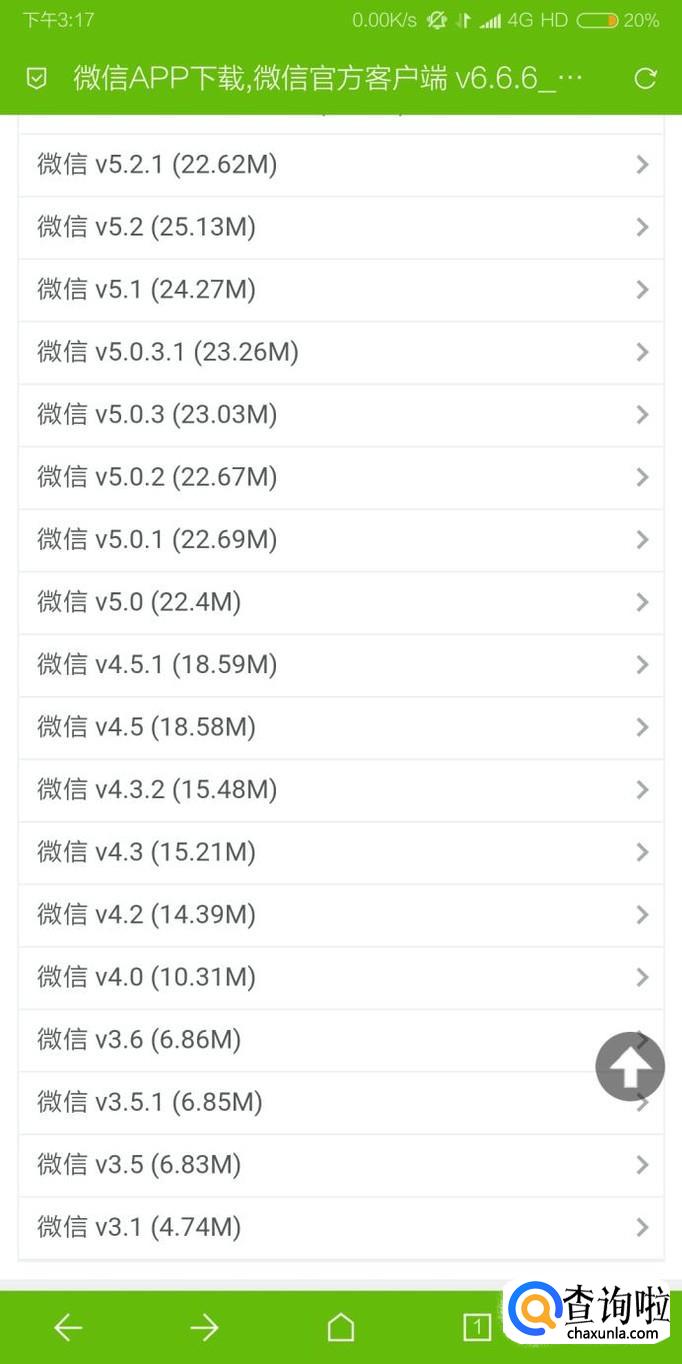Select the 微信 v5.0.1 (22.69M) version
Screen dimensions: 682x1364
[340, 540]
